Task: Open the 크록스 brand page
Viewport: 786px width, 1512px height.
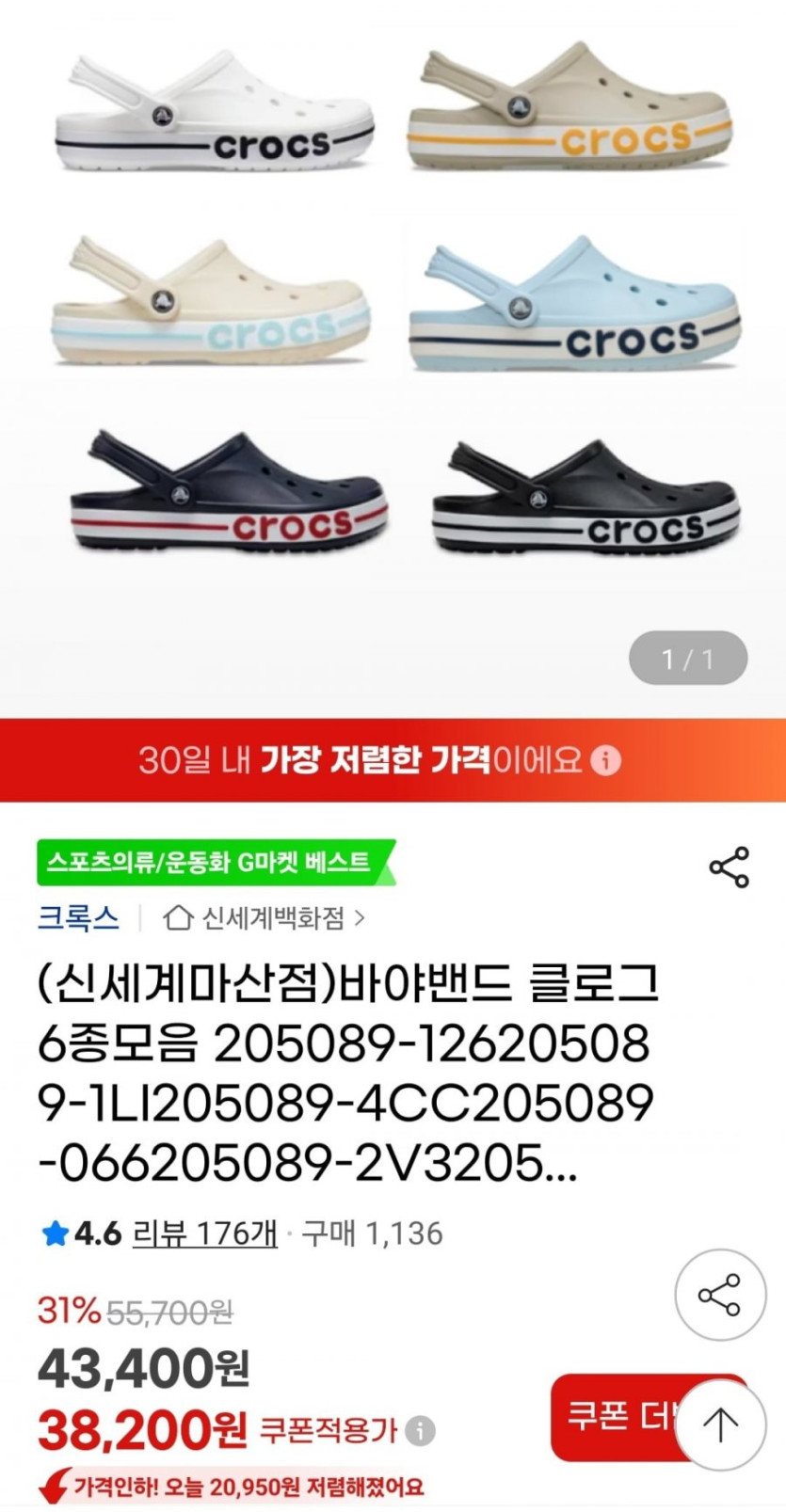Action: coord(78,917)
